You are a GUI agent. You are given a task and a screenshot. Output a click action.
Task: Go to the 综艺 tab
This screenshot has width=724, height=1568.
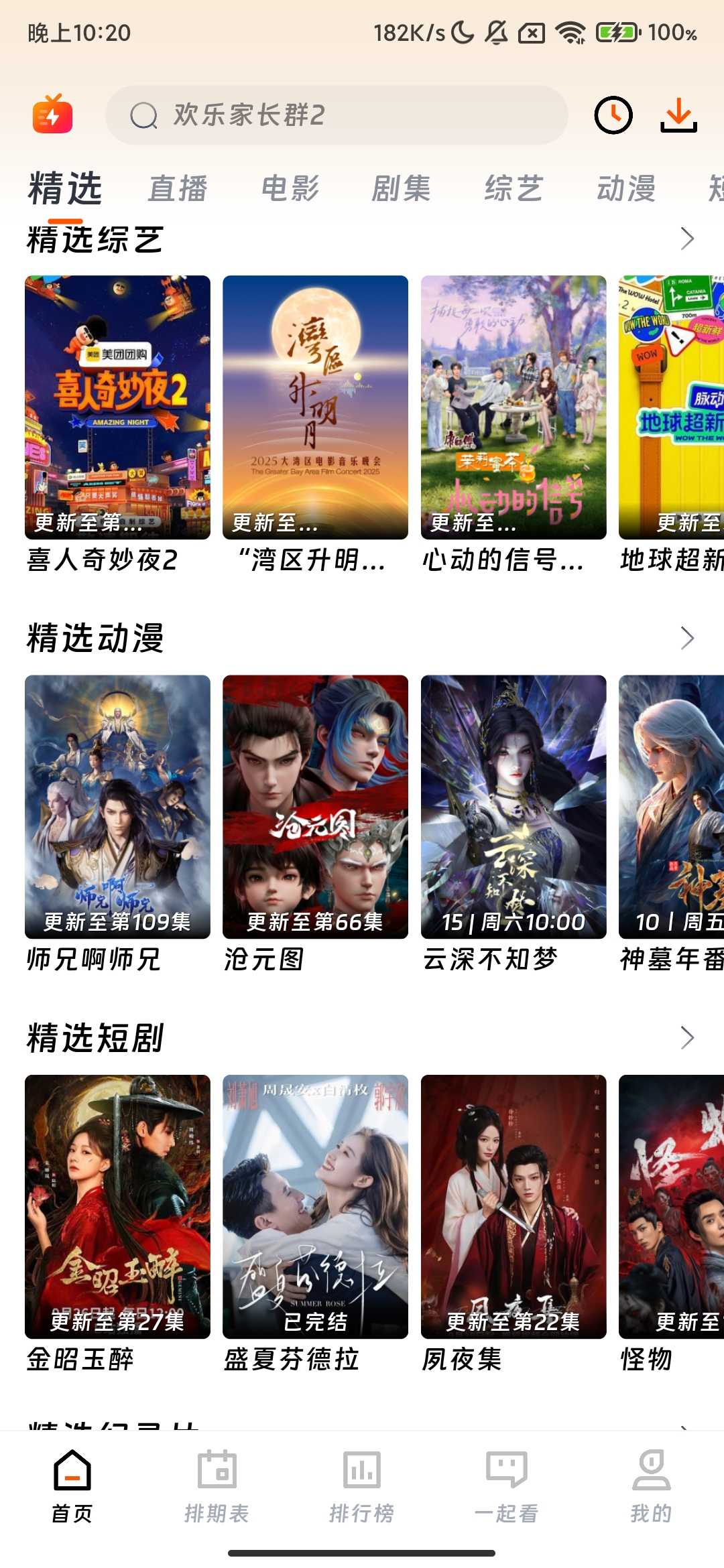coord(514,188)
